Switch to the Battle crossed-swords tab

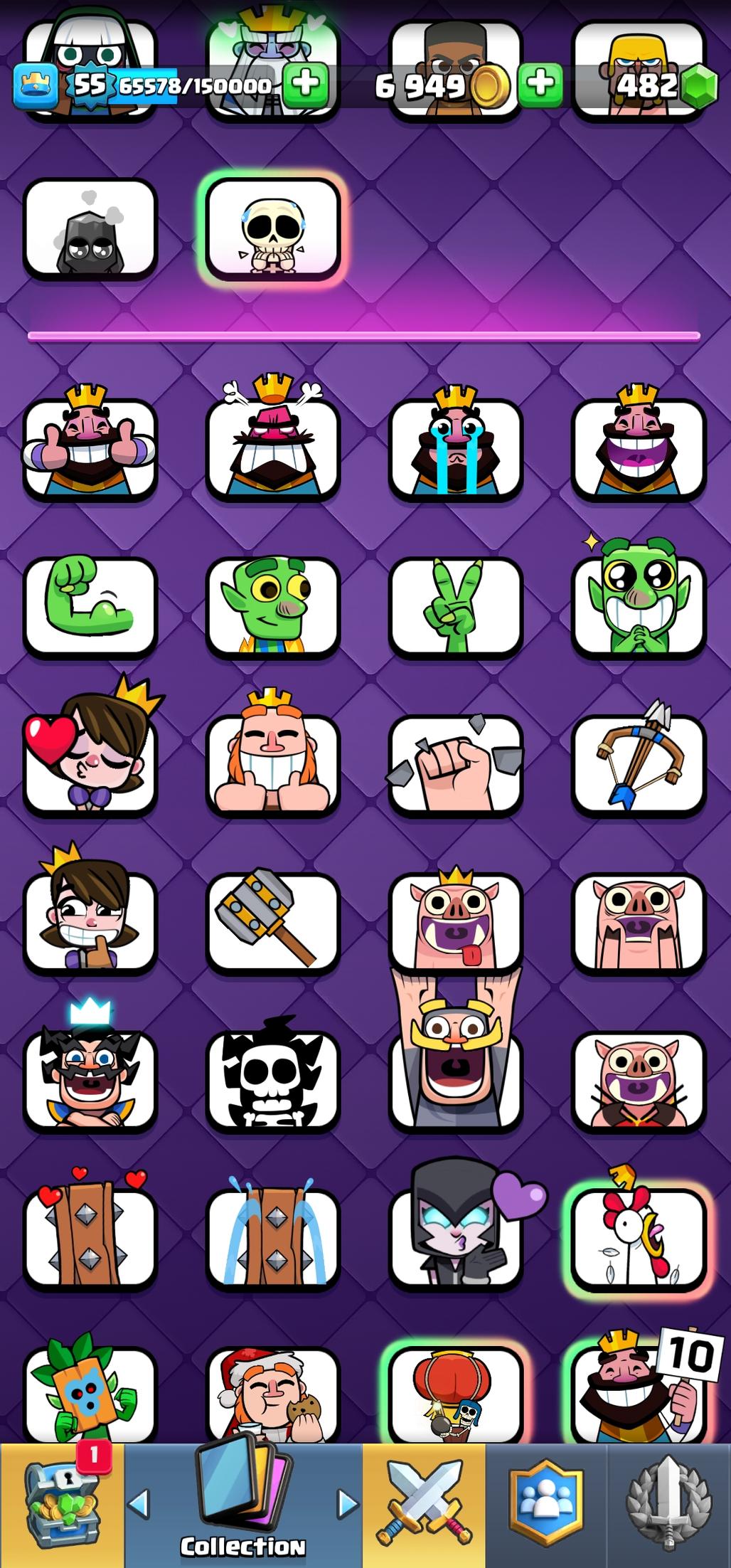click(x=424, y=1505)
